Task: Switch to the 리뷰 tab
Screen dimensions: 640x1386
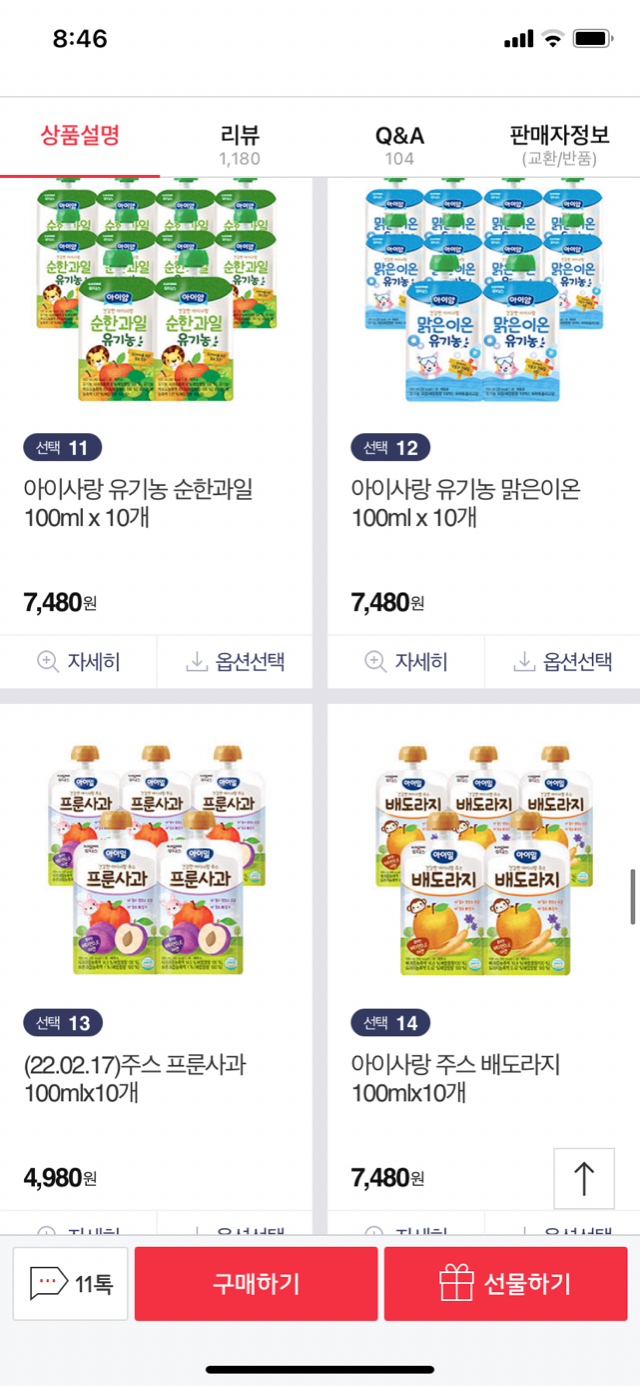Action: 240,143
